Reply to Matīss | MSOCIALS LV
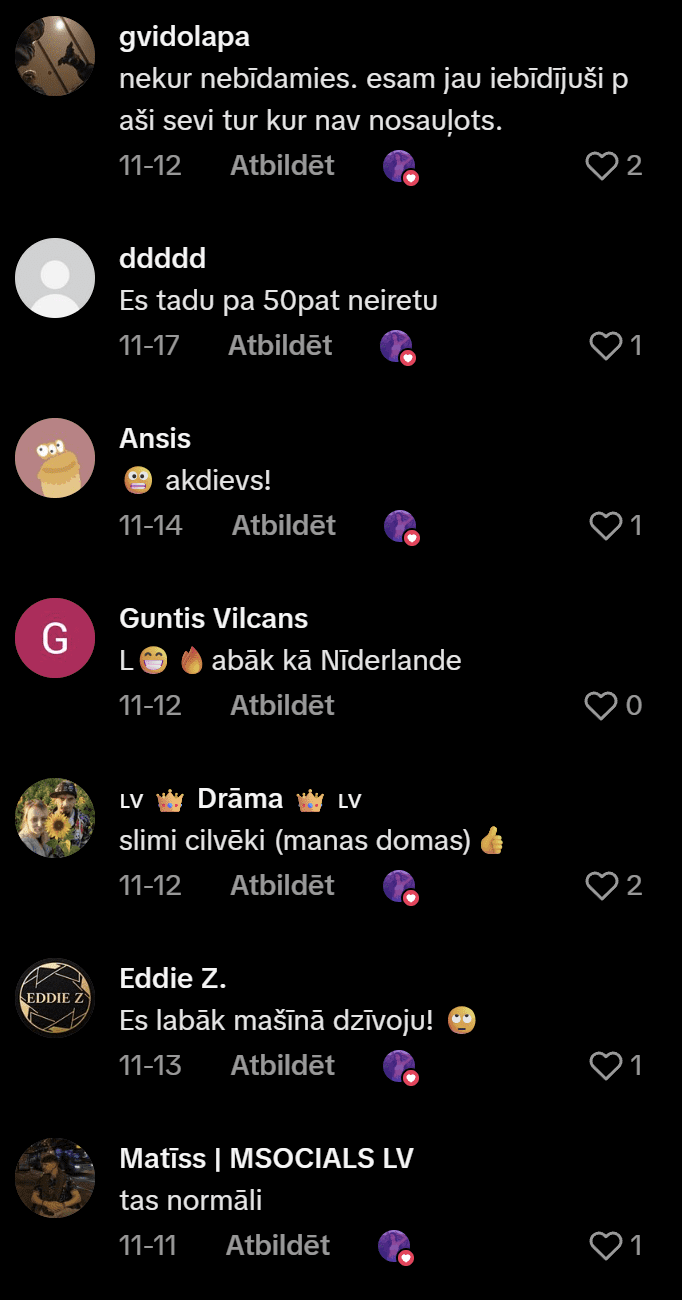The height and width of the screenshot is (1300, 682). click(x=277, y=1246)
